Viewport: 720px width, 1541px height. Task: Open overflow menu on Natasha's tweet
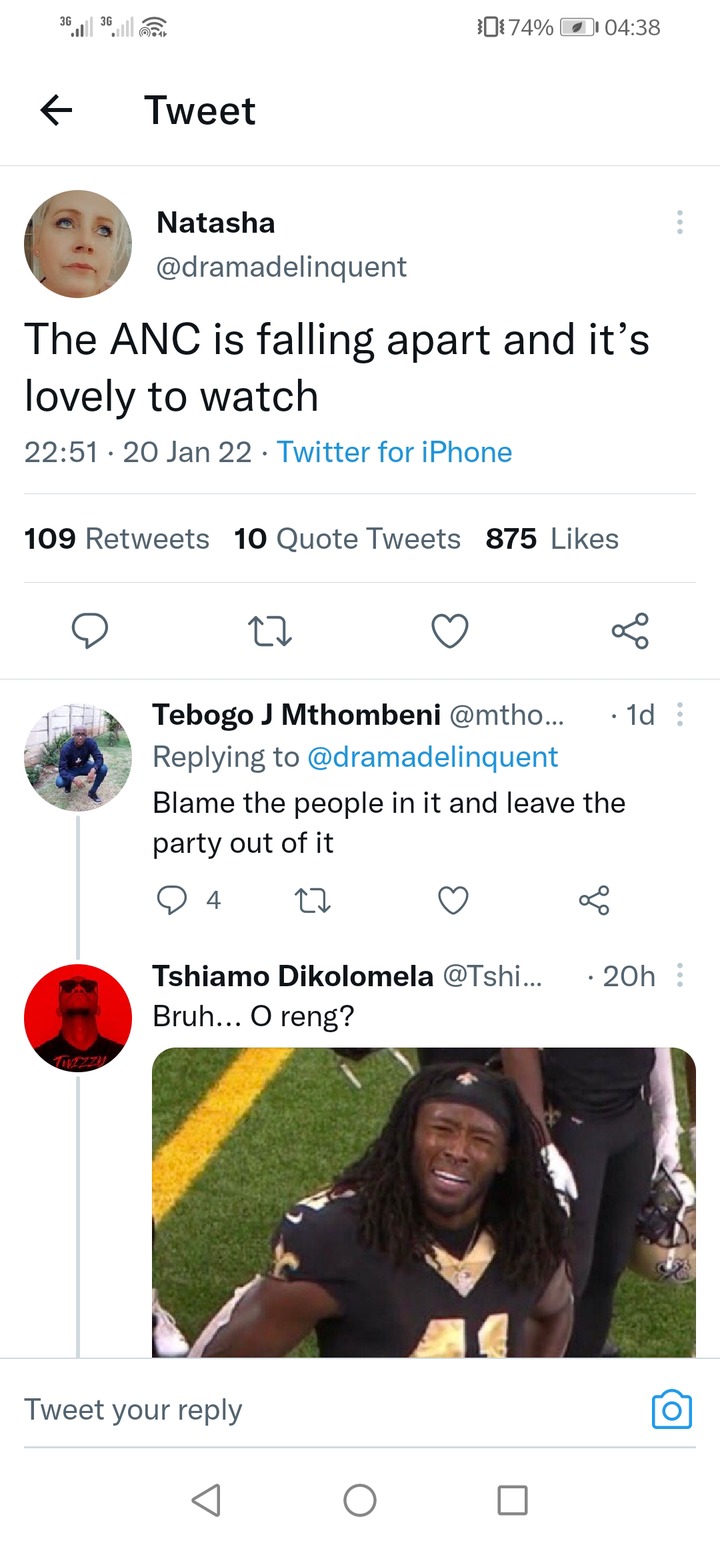click(x=680, y=222)
